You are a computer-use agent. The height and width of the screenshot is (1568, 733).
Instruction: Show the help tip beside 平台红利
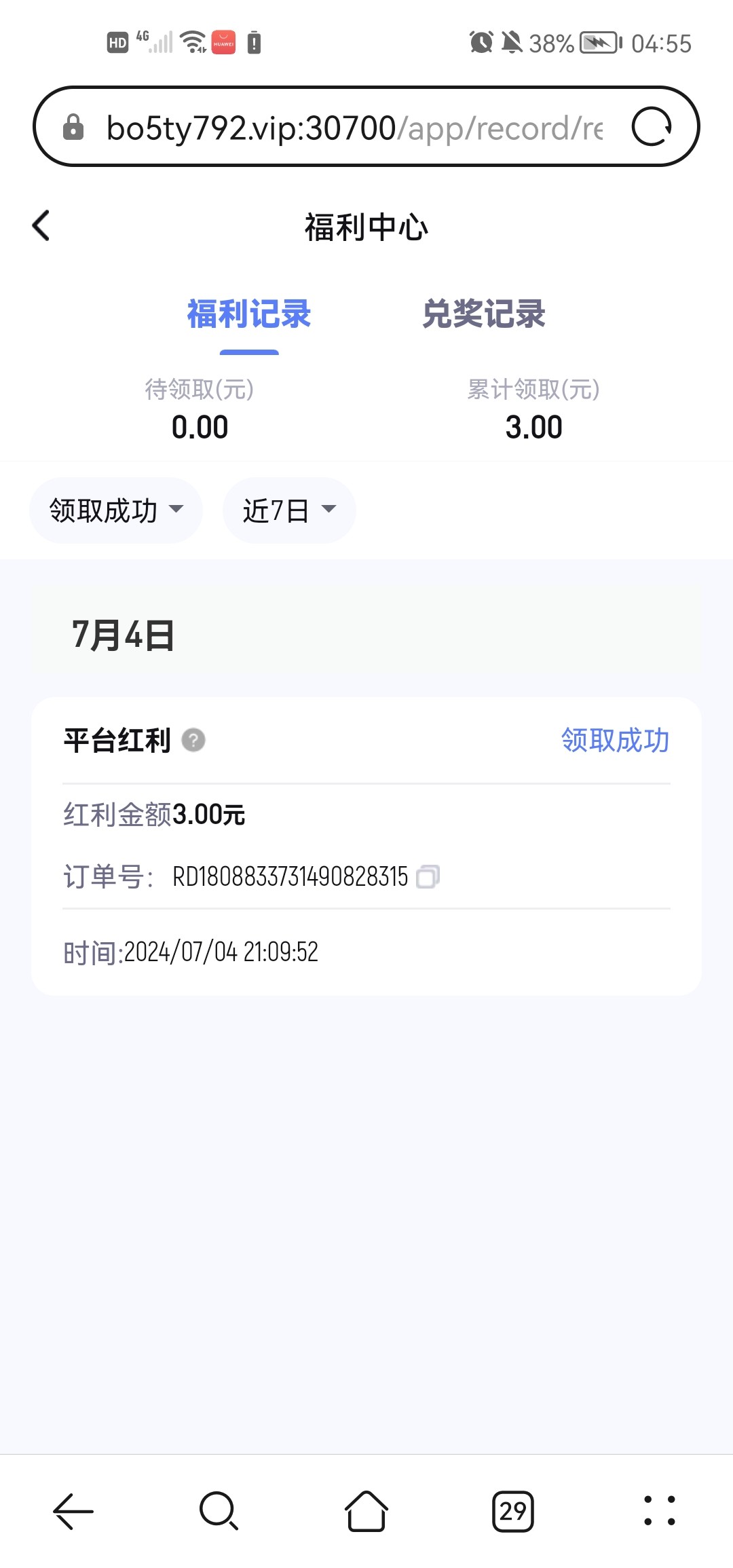tap(193, 740)
